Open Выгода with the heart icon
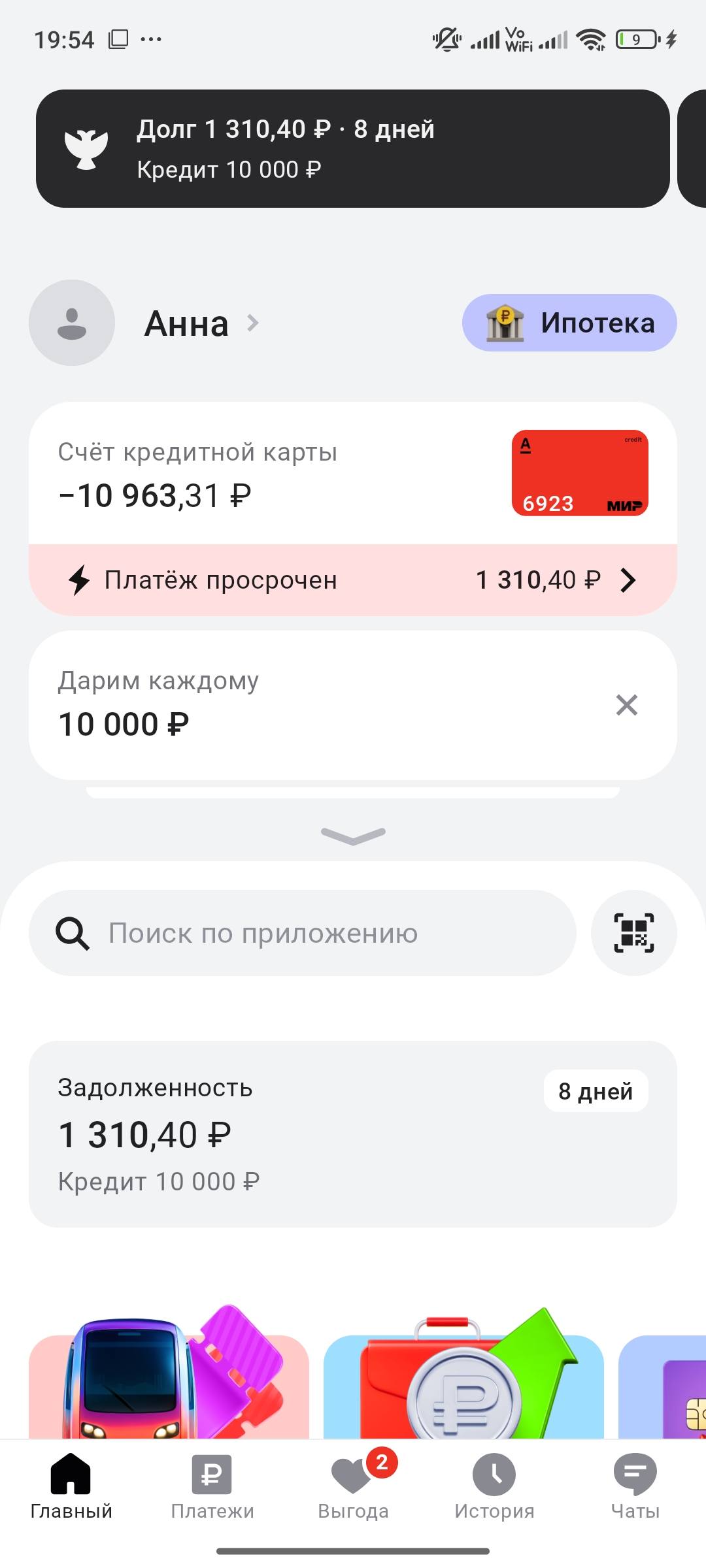706x1568 pixels. point(353,1475)
